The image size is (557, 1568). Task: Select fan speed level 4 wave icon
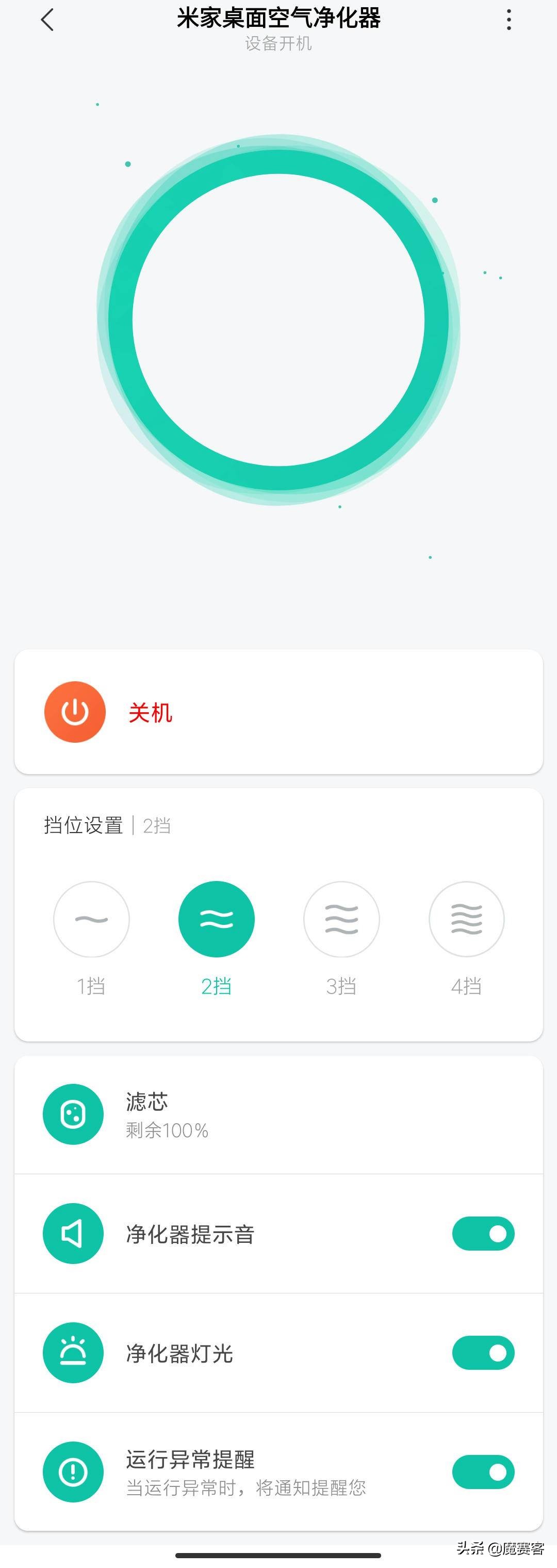(466, 919)
